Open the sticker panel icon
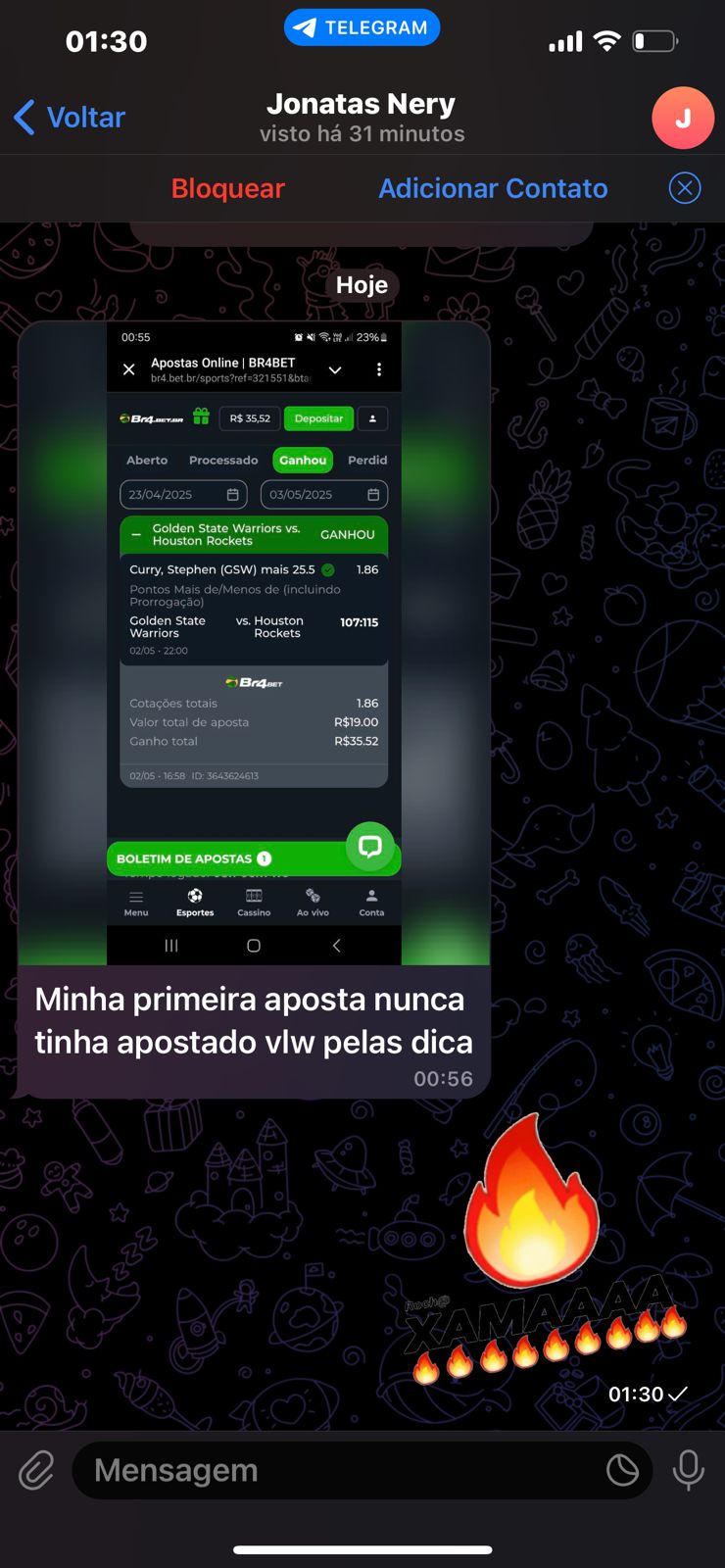The height and width of the screenshot is (1568, 725). pos(622,1470)
